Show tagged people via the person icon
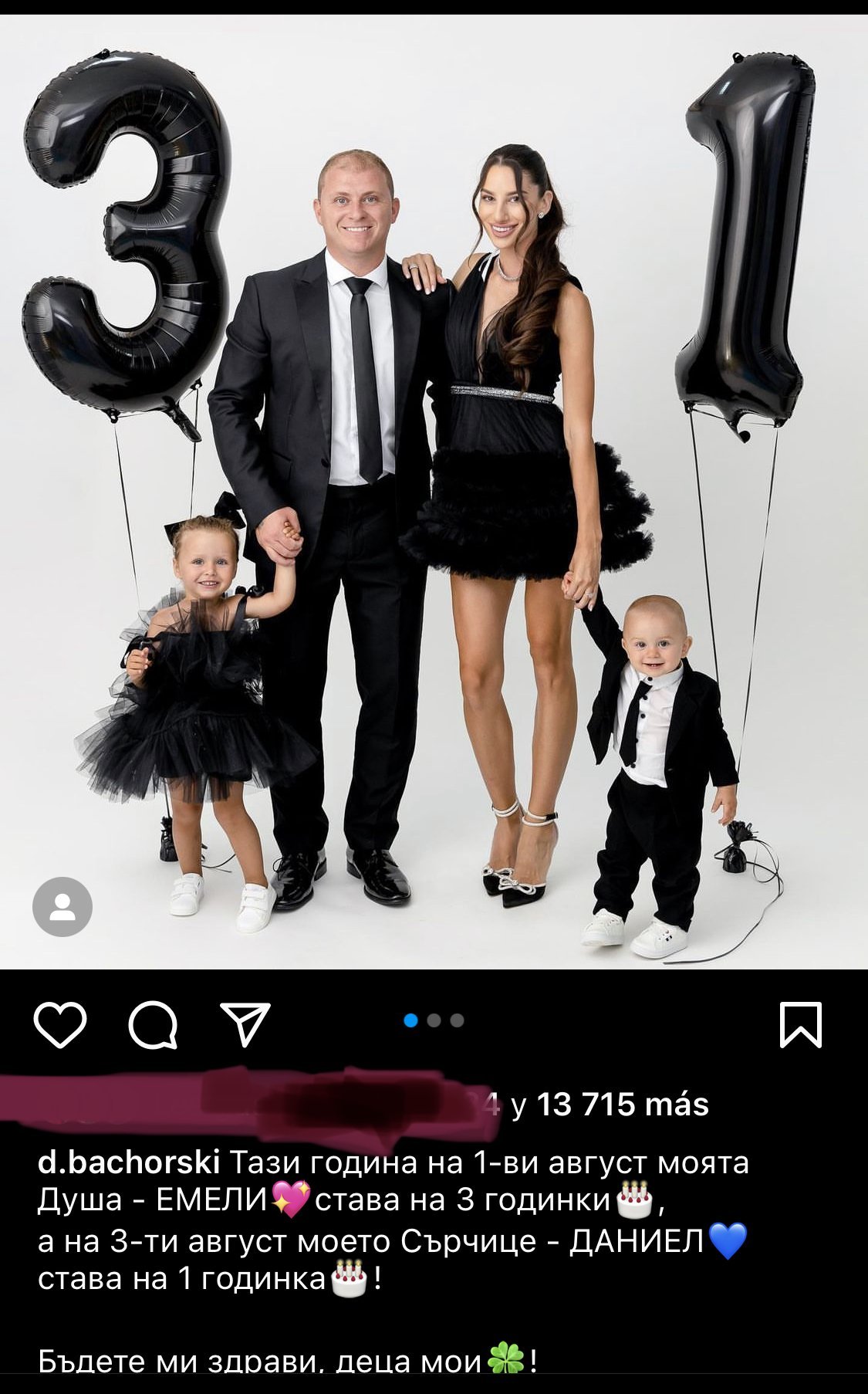This screenshot has height=1394, width=868. pos(62,907)
